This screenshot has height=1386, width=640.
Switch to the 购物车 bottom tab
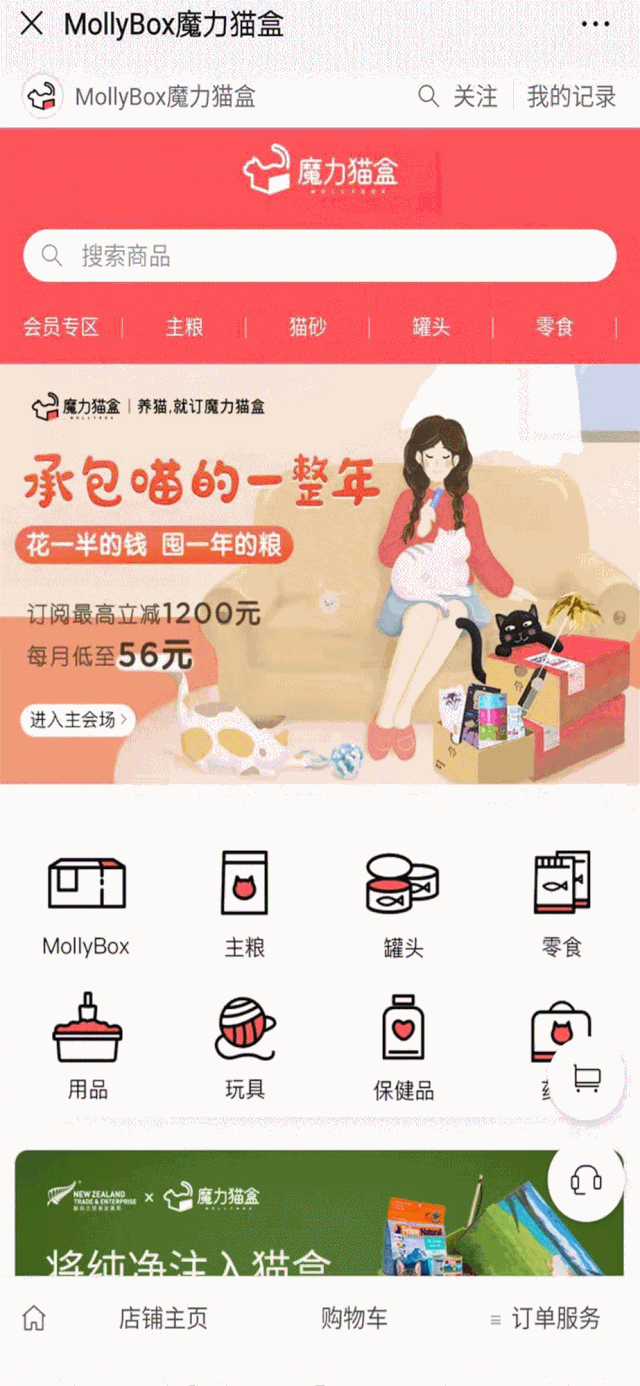[354, 1318]
